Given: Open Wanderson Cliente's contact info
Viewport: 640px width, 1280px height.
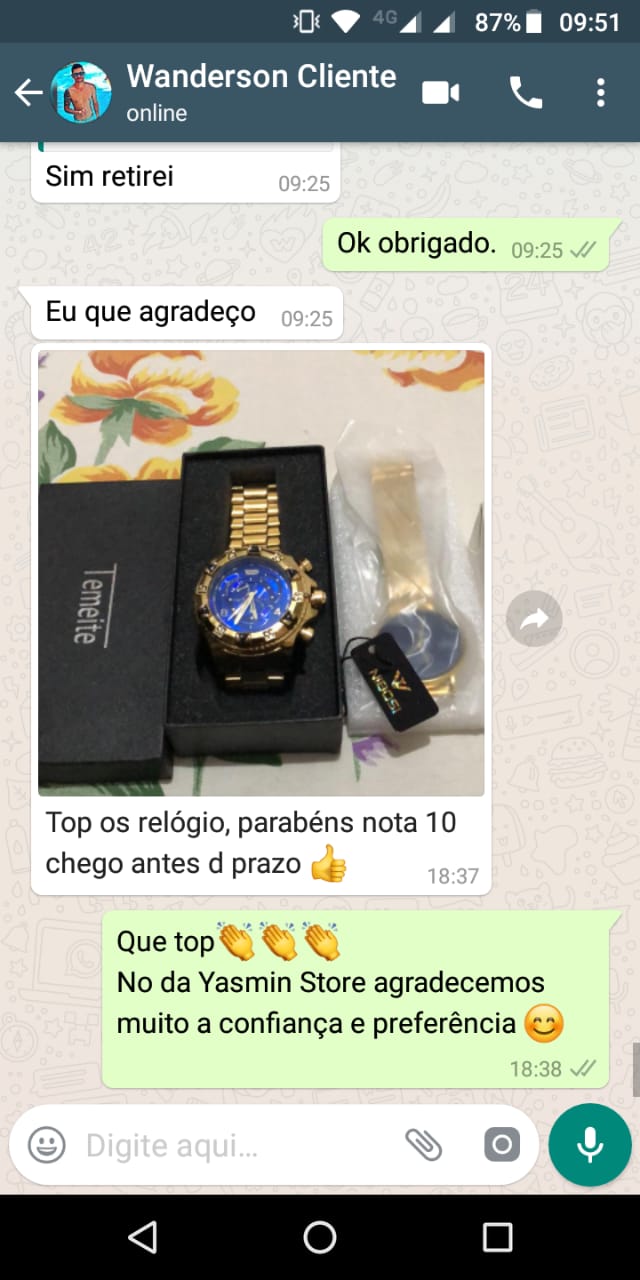Looking at the screenshot, I should [x=260, y=91].
